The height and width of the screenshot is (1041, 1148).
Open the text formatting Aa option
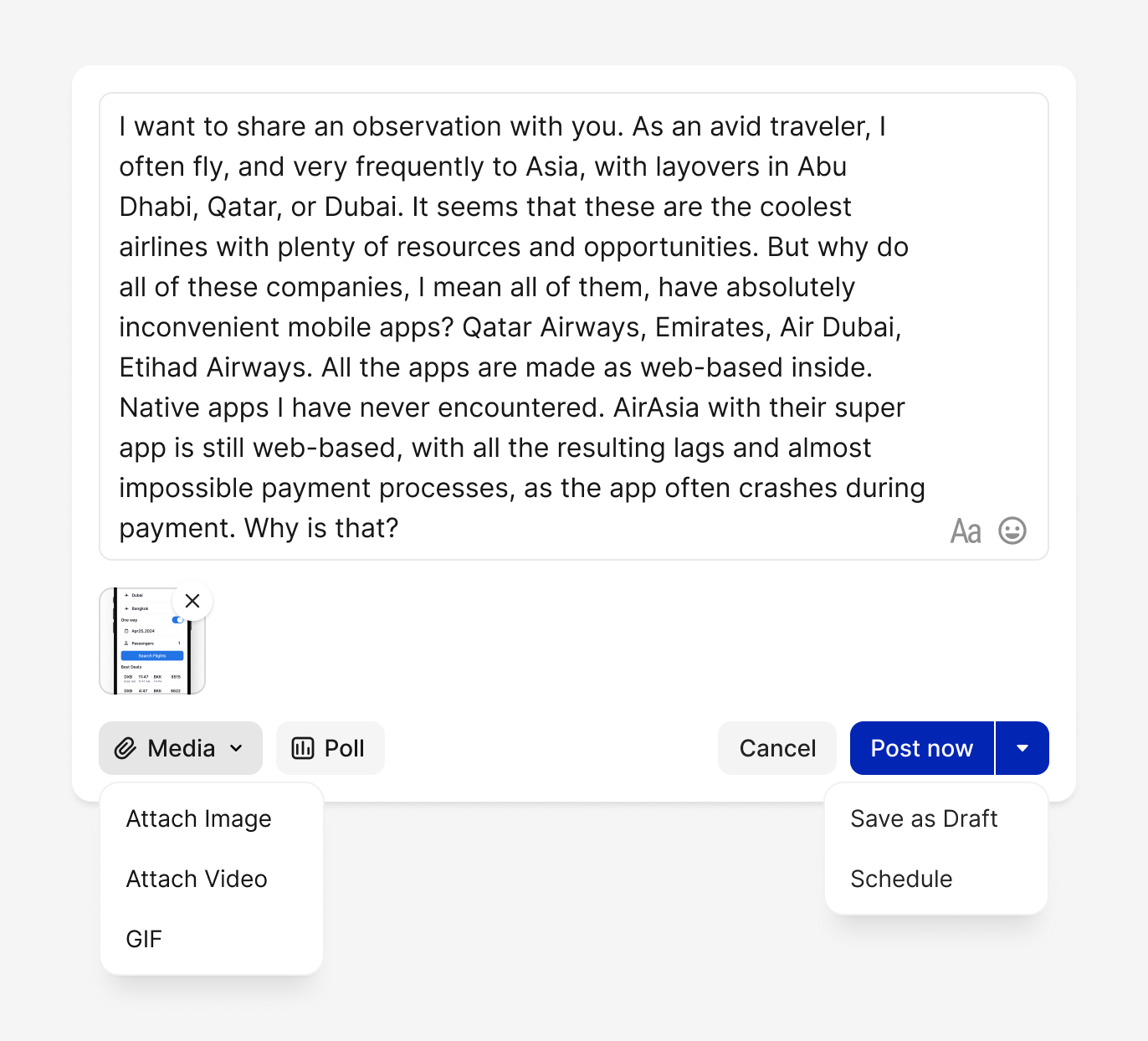point(966,531)
